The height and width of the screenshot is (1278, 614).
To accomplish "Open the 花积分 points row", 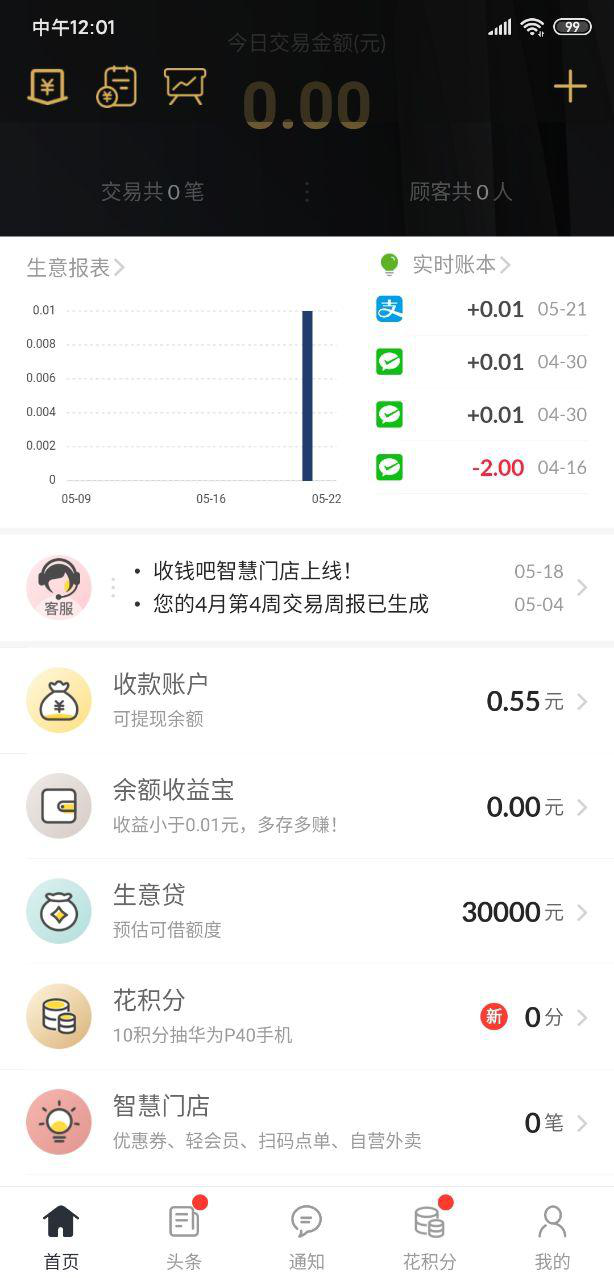I will 307,1017.
